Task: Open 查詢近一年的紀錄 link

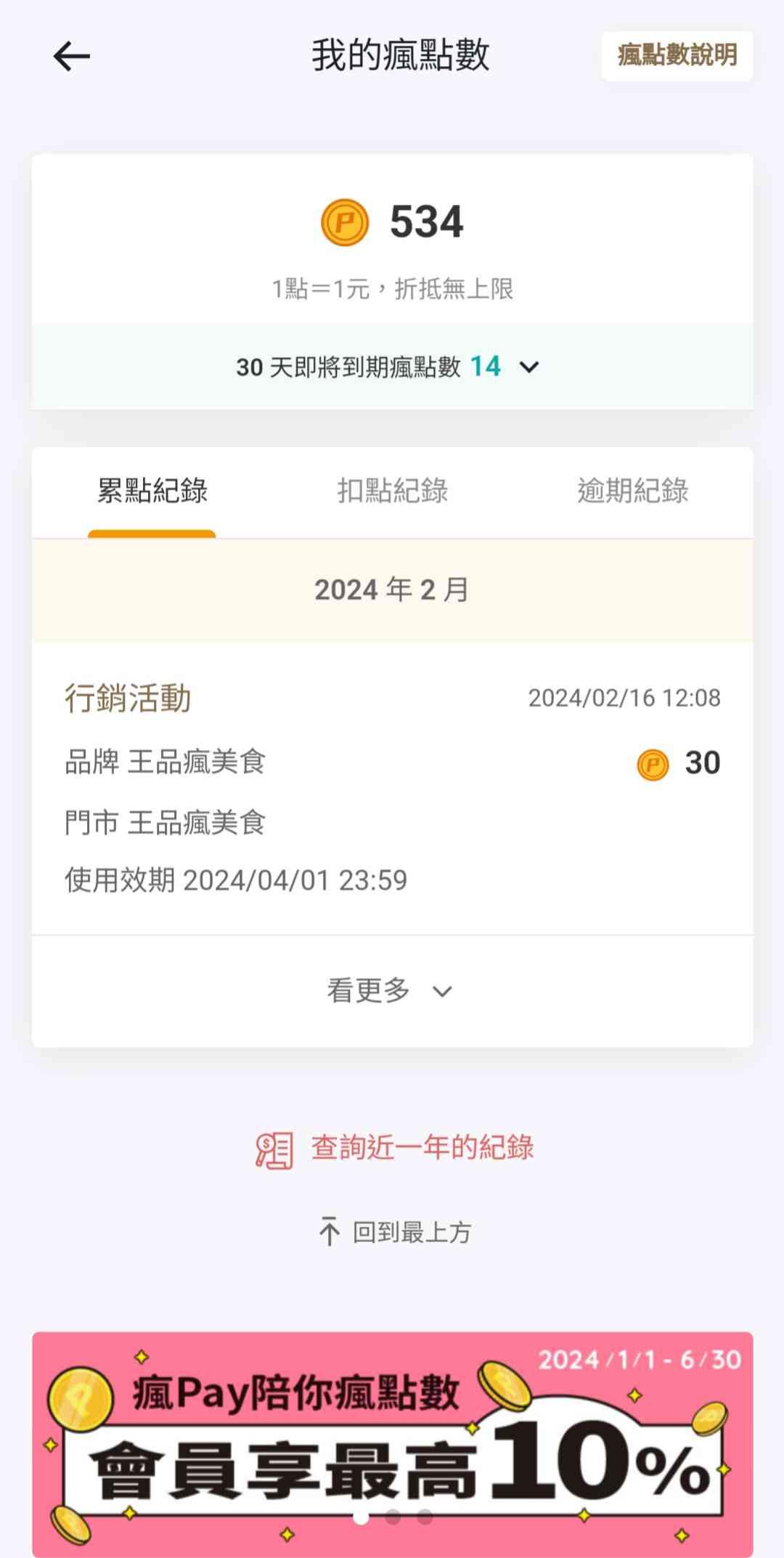Action: (394, 1149)
